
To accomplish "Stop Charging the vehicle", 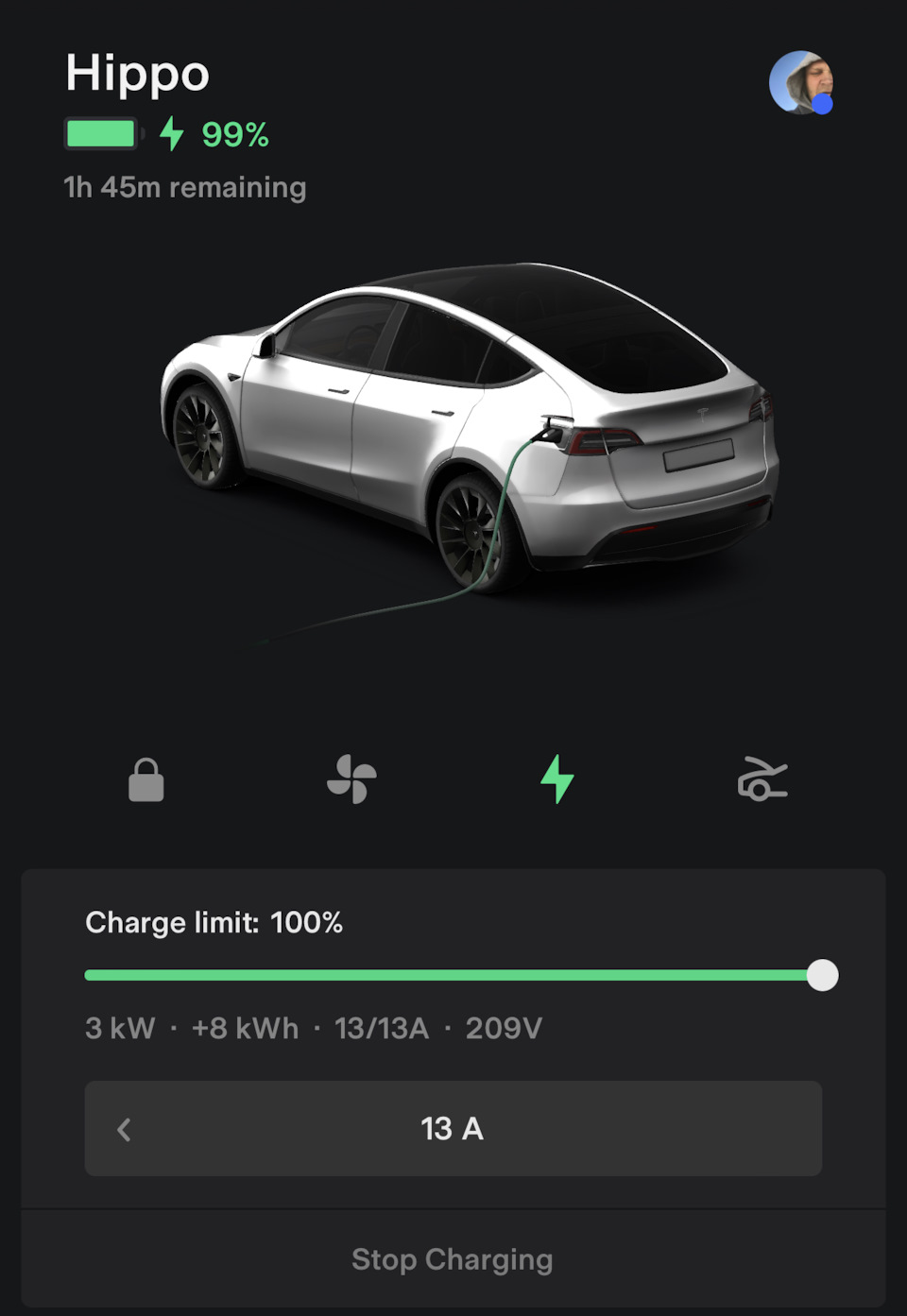I will pyautogui.click(x=453, y=1259).
